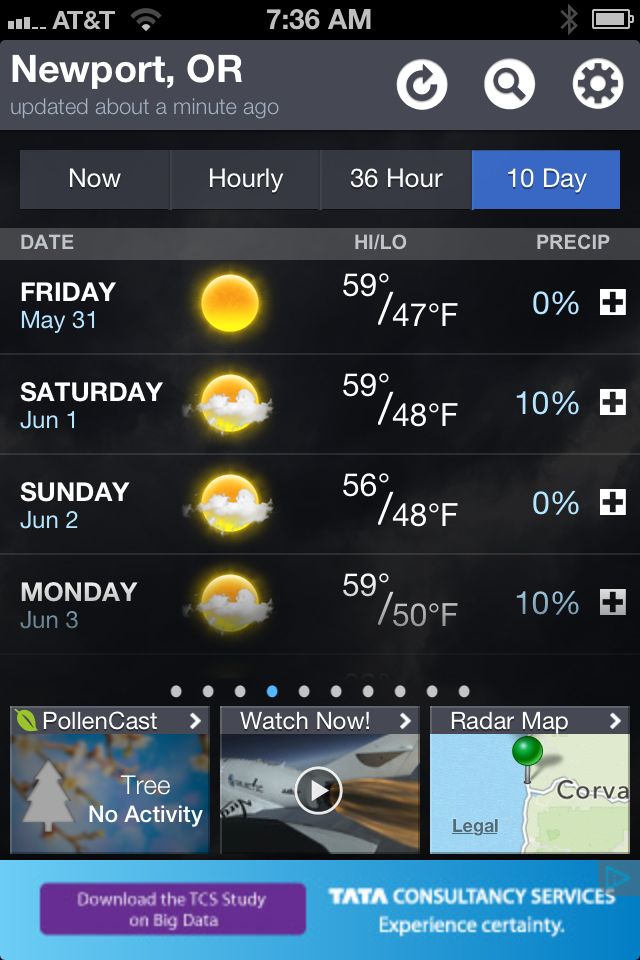Switch to the Hourly tab
The height and width of the screenshot is (960, 640).
(245, 180)
